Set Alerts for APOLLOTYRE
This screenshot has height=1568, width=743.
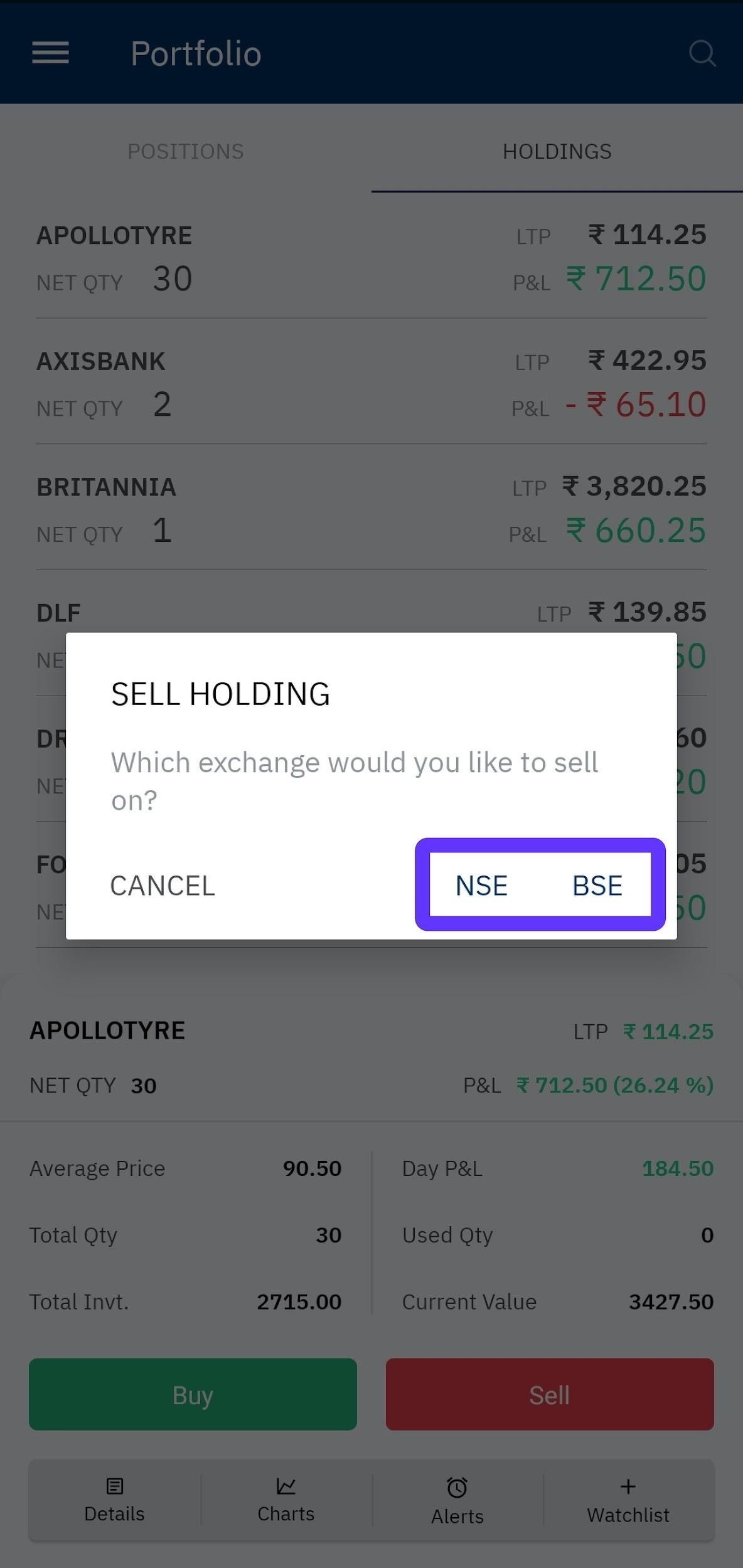point(457,1500)
